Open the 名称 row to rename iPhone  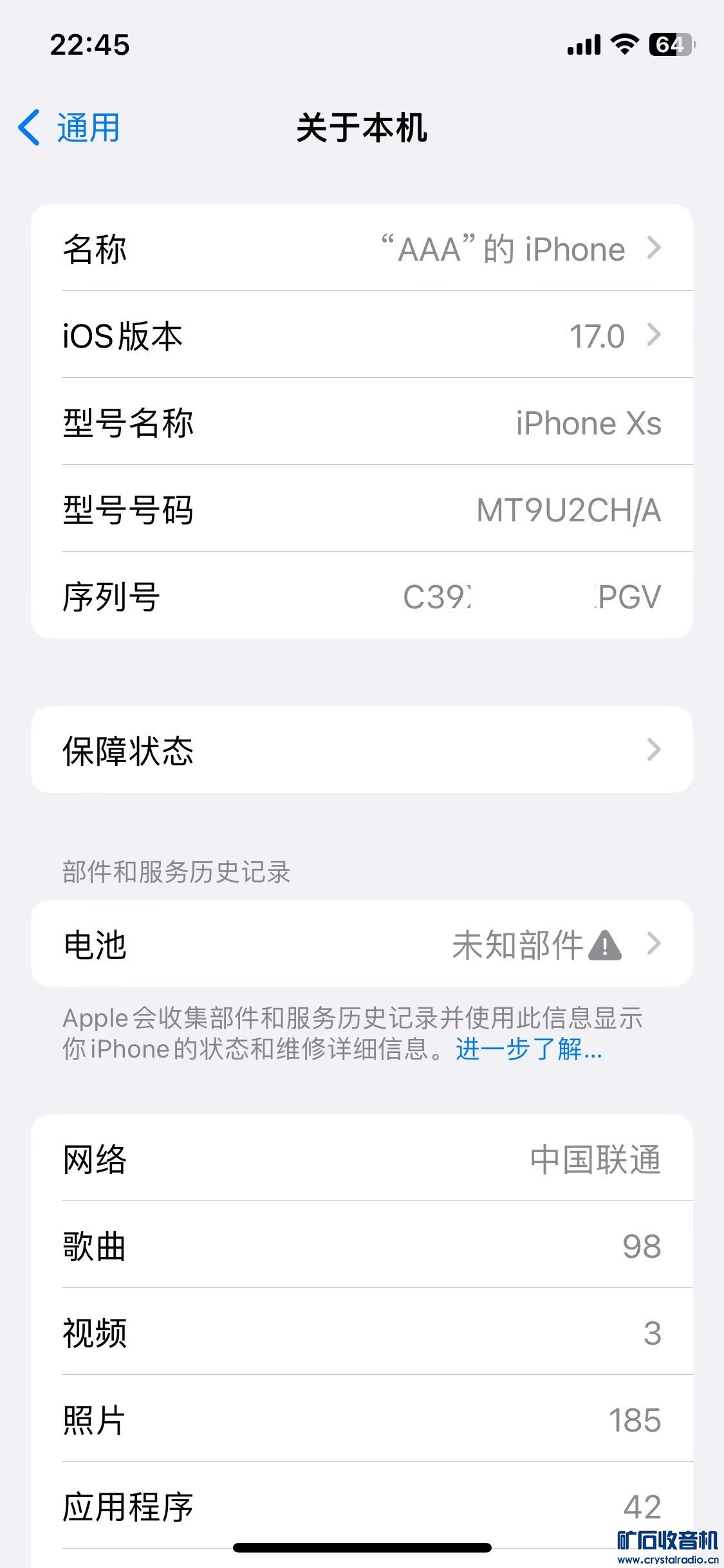[362, 248]
